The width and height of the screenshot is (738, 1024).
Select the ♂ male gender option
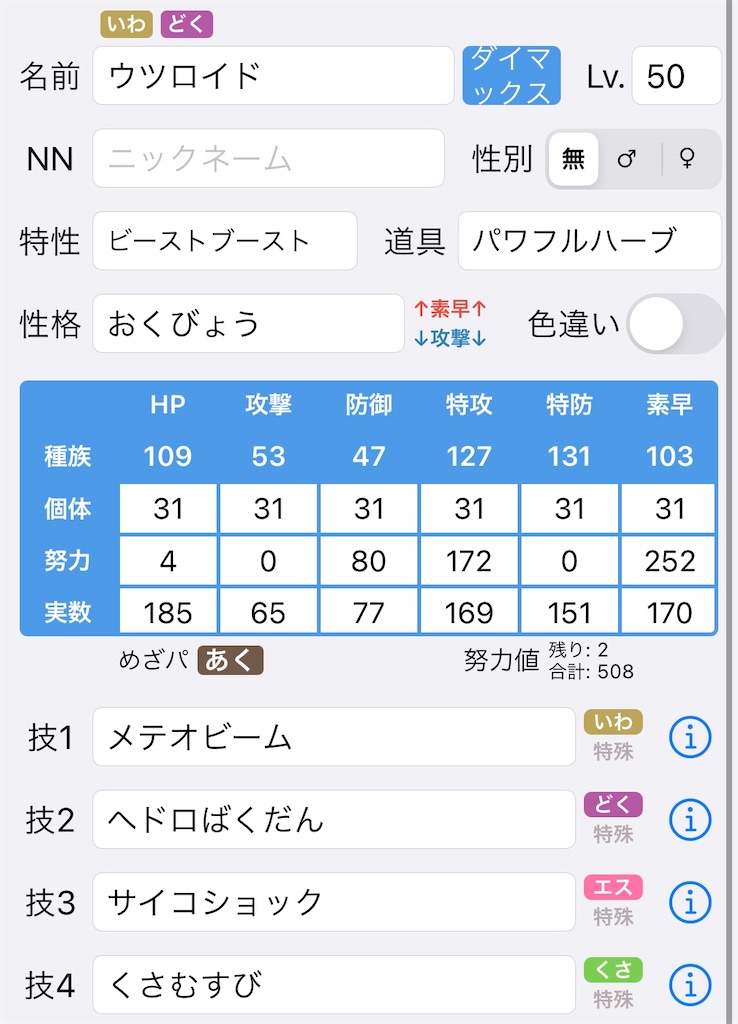tap(628, 159)
